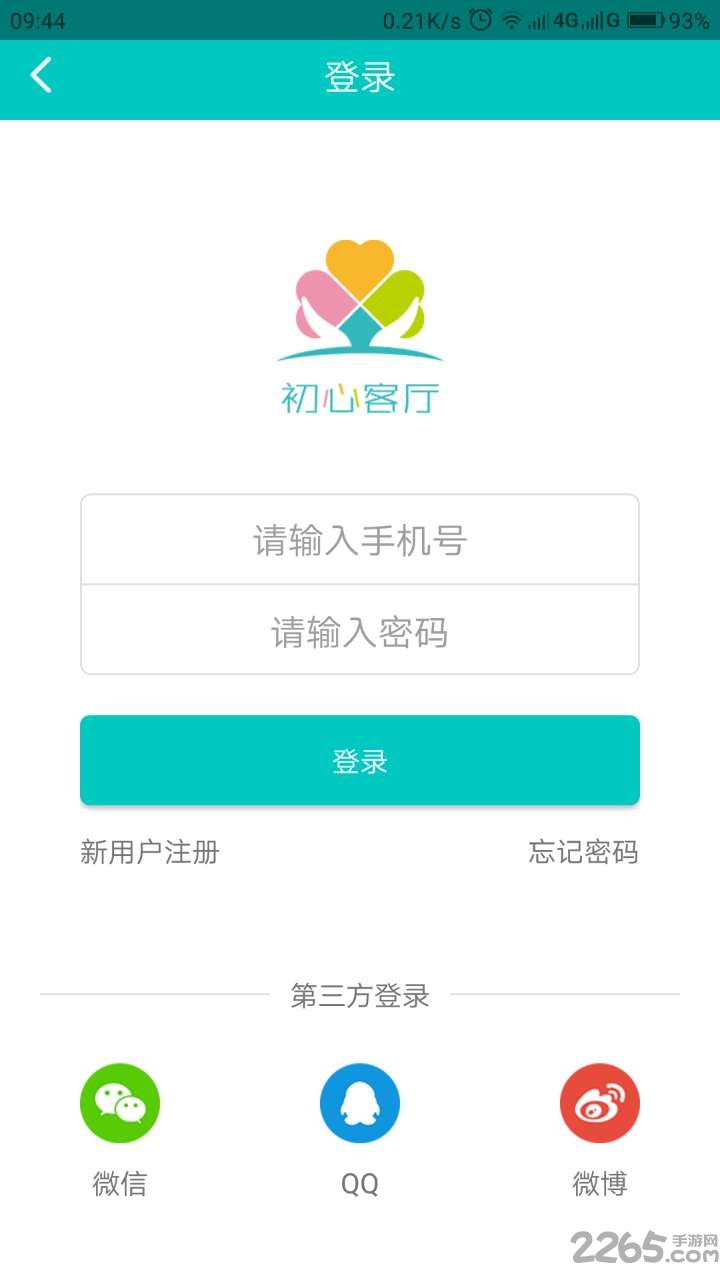Open 新用户注册 new user registration
The width and height of the screenshot is (720, 1280).
click(150, 852)
